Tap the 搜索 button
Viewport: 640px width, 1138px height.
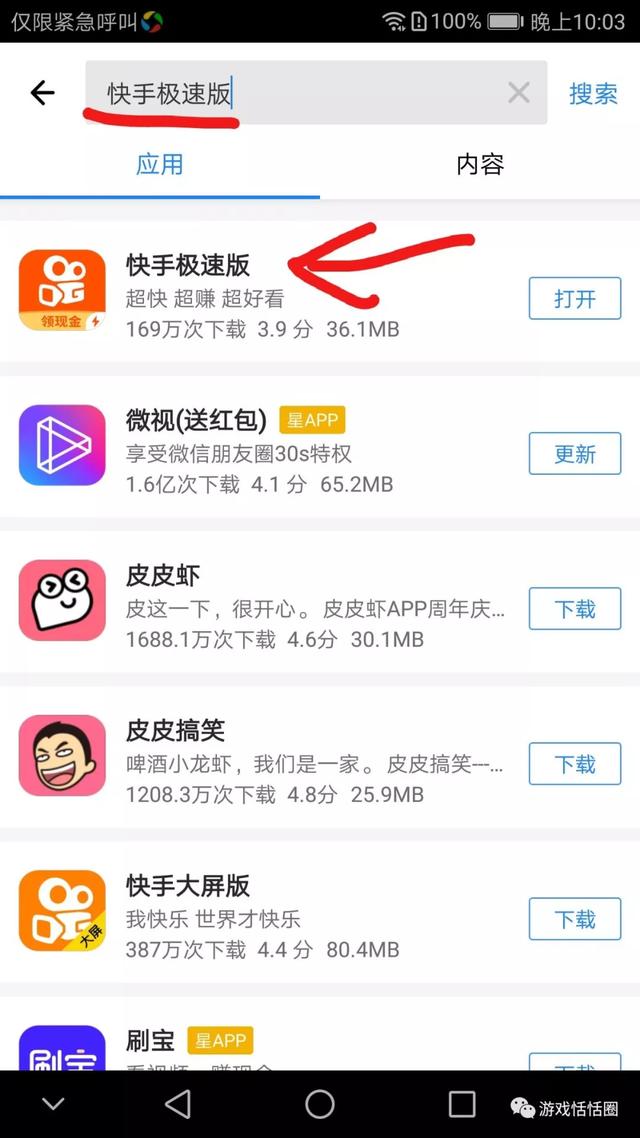tap(594, 93)
